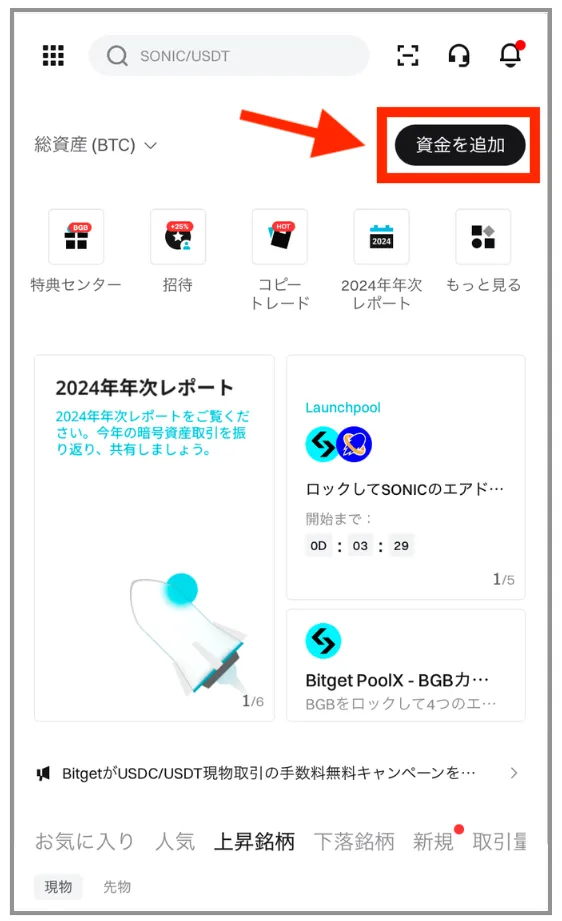The image size is (562, 921).
Task: Open コピートレード shortcut
Action: pos(280,260)
